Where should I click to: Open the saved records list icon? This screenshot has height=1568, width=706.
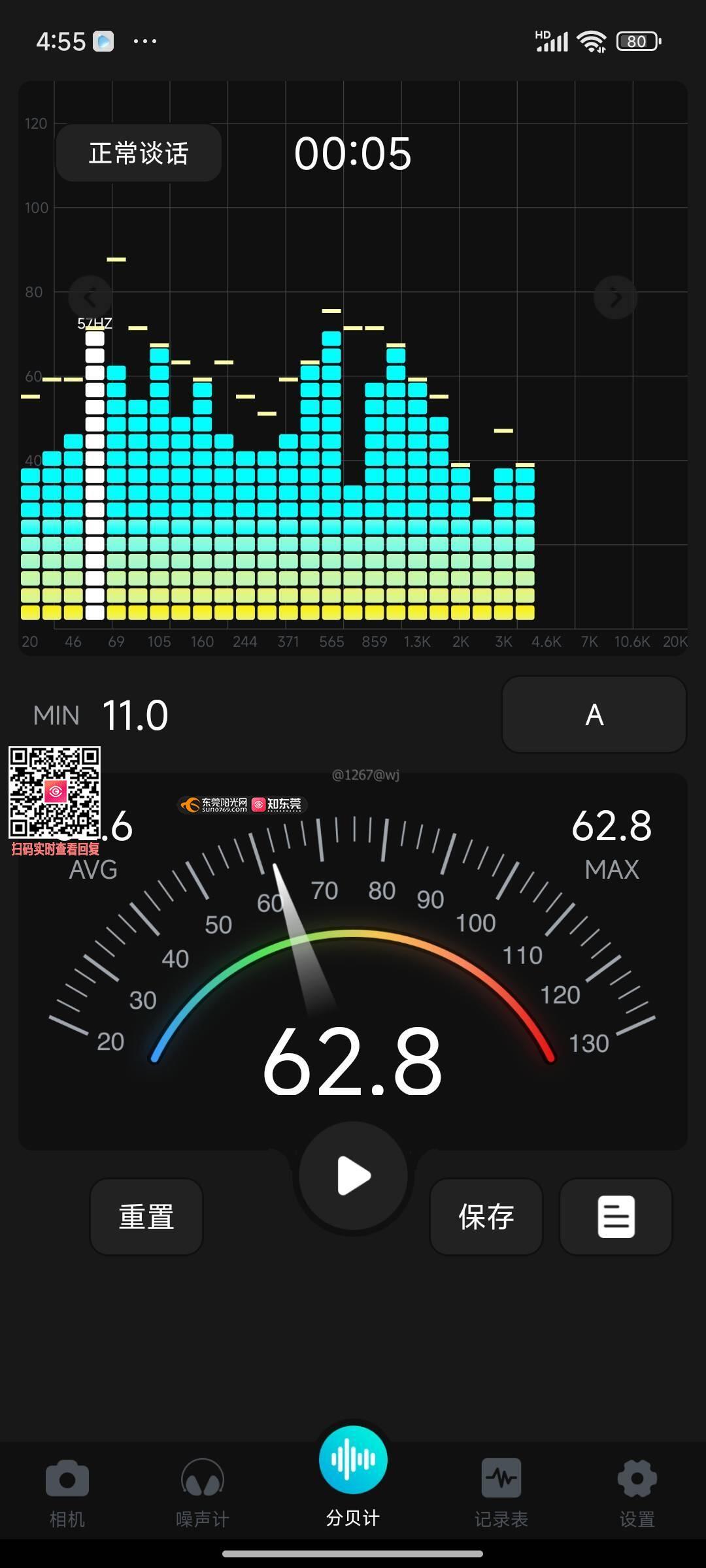click(x=616, y=1217)
